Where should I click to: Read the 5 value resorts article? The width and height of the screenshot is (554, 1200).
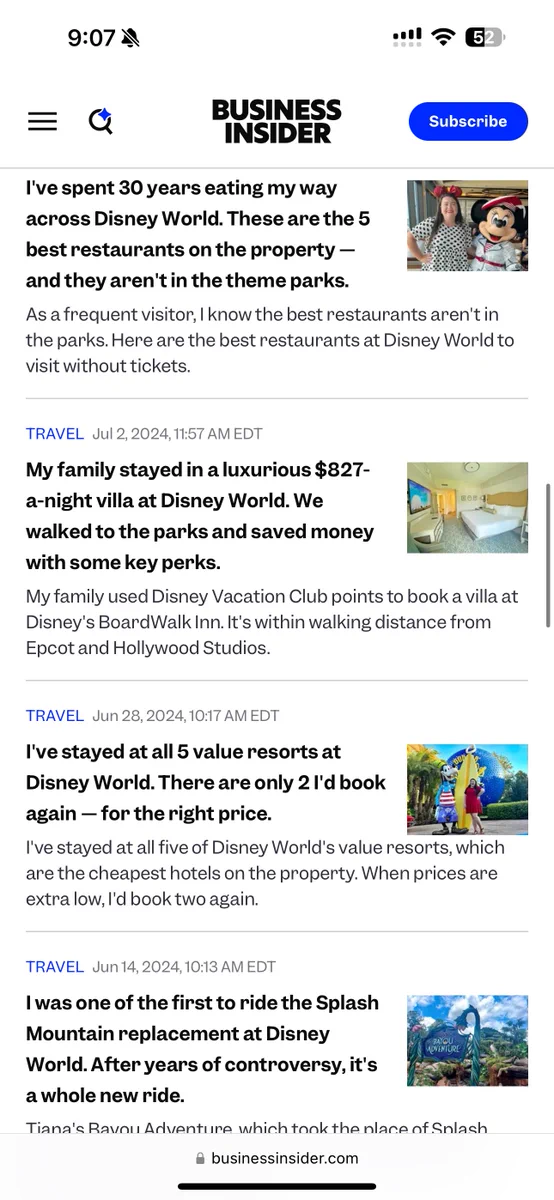click(x=206, y=782)
